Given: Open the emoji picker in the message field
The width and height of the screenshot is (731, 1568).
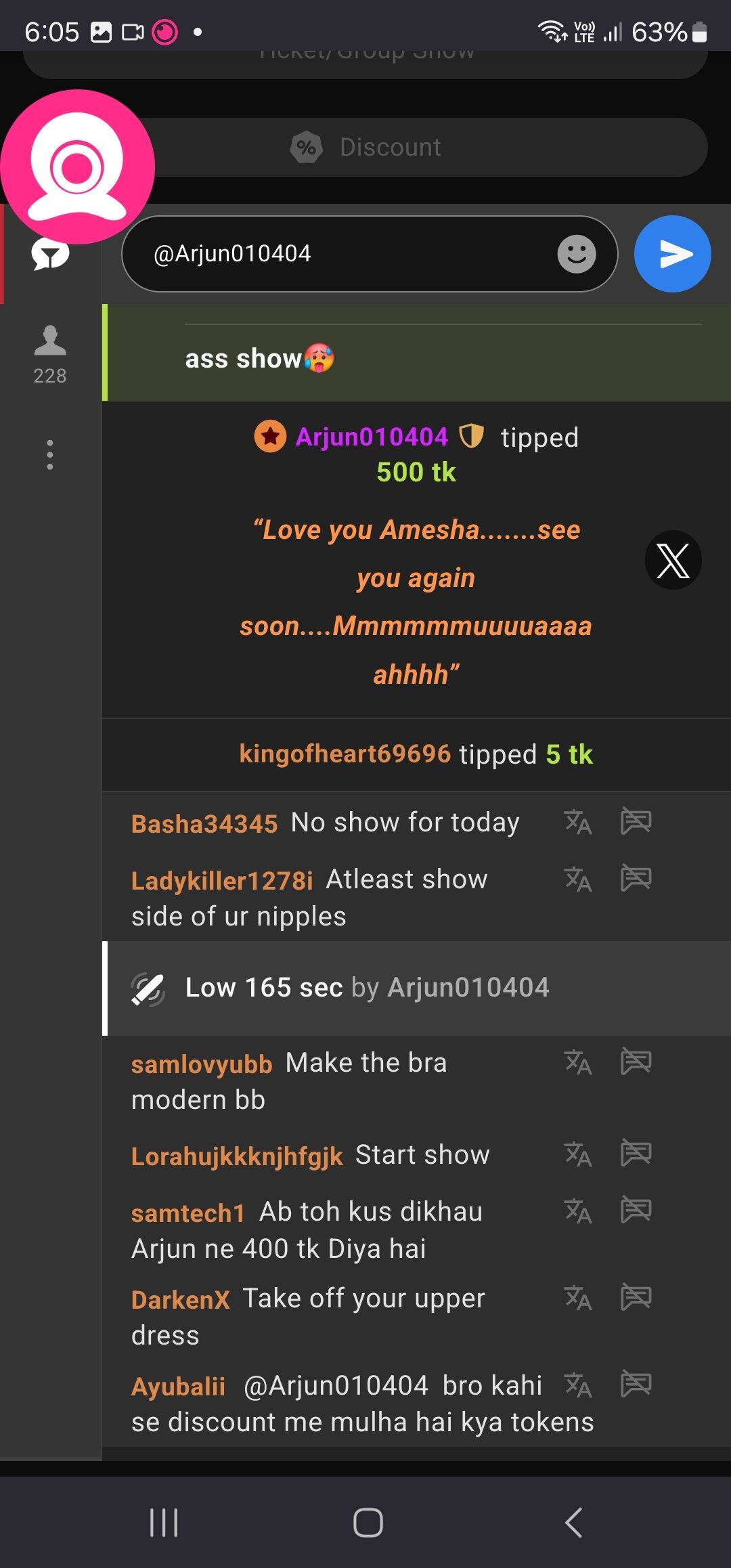Looking at the screenshot, I should pos(576,255).
